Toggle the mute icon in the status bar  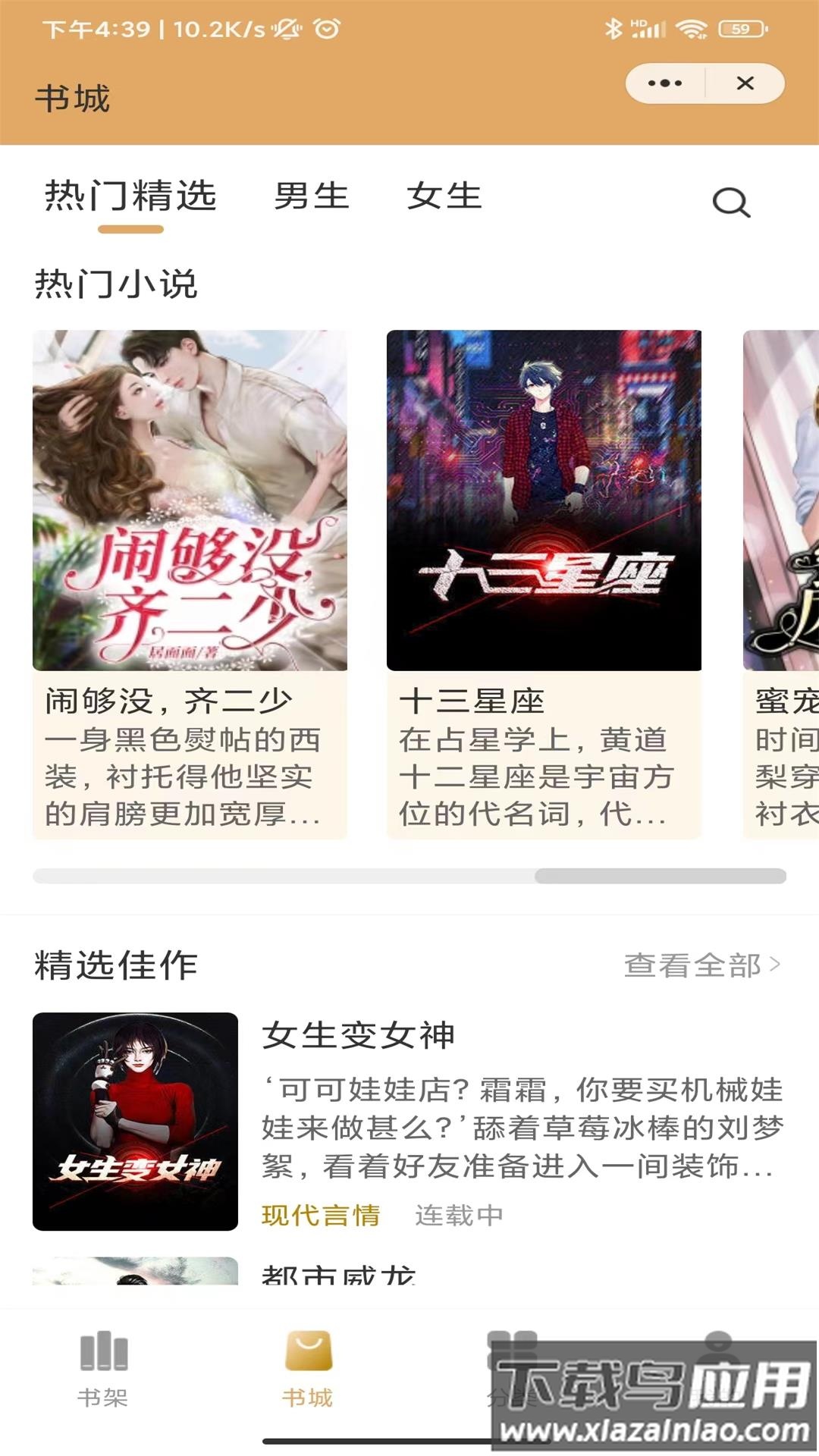(287, 29)
